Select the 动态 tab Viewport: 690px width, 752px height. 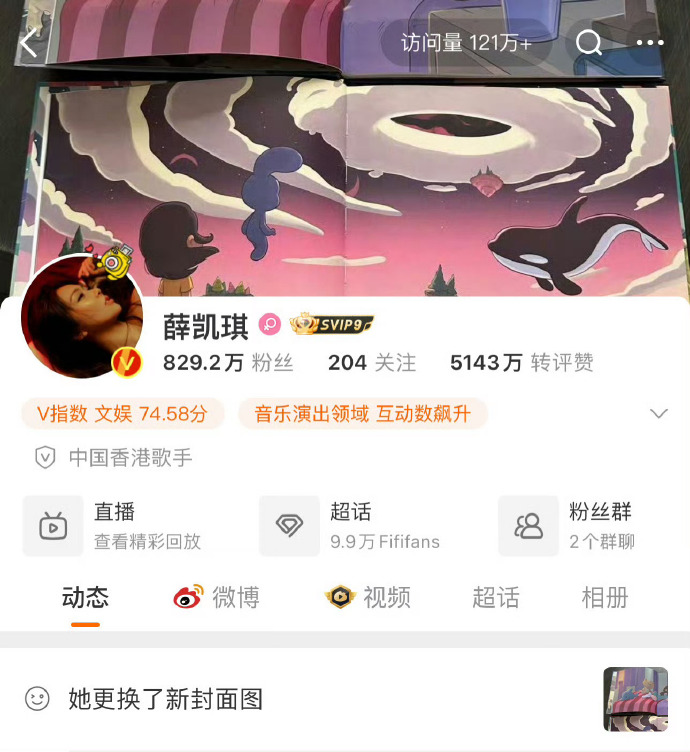[x=85, y=598]
